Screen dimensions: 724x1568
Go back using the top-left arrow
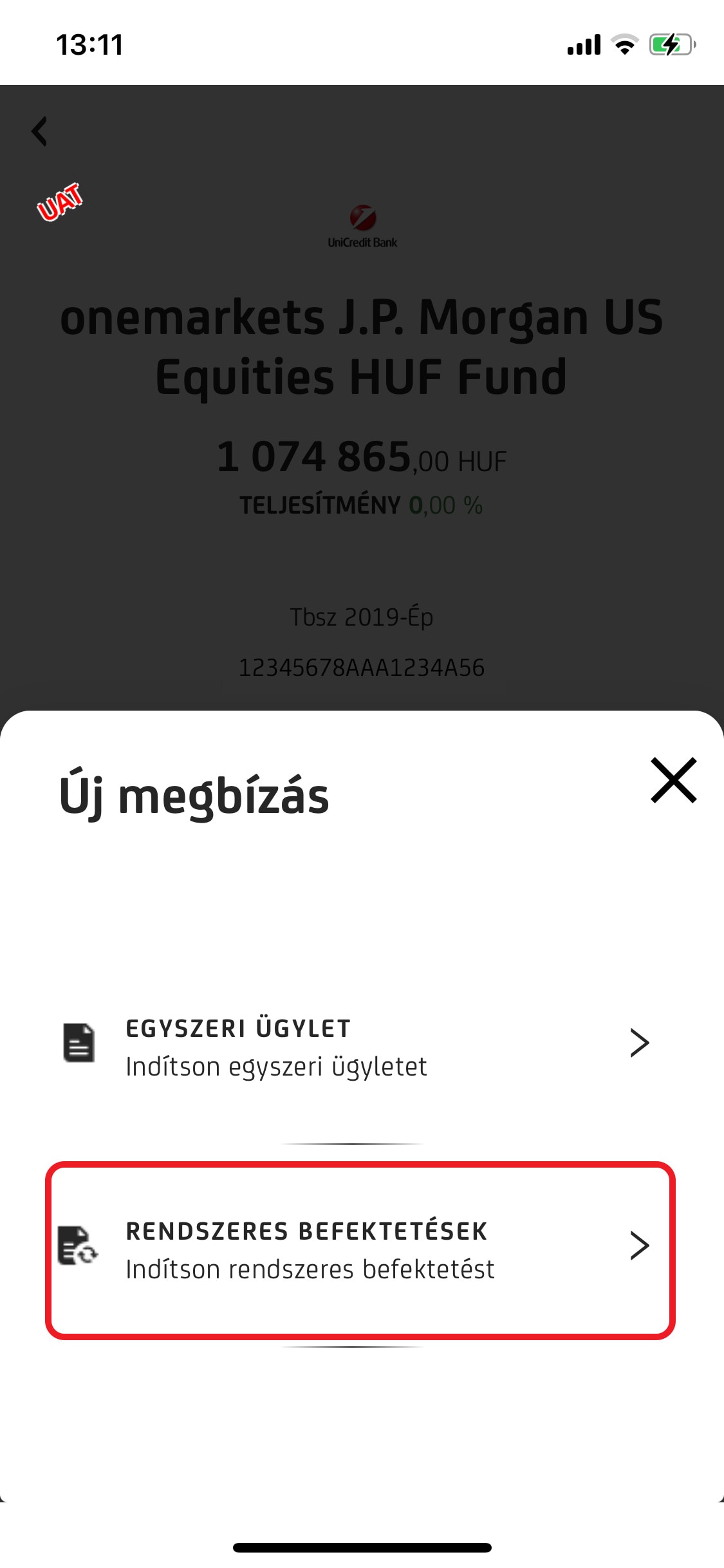click(40, 131)
